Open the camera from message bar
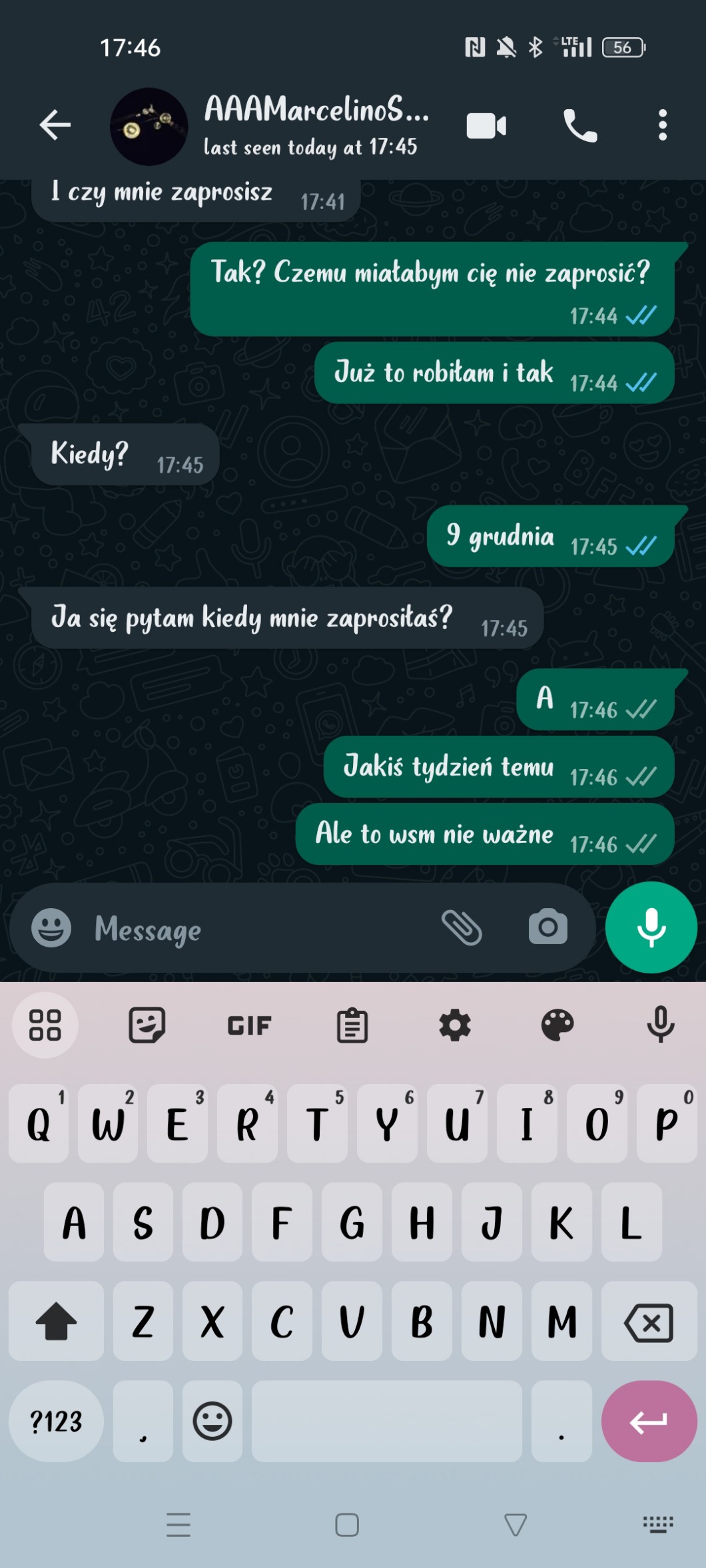The height and width of the screenshot is (1568, 706). pos(547,927)
